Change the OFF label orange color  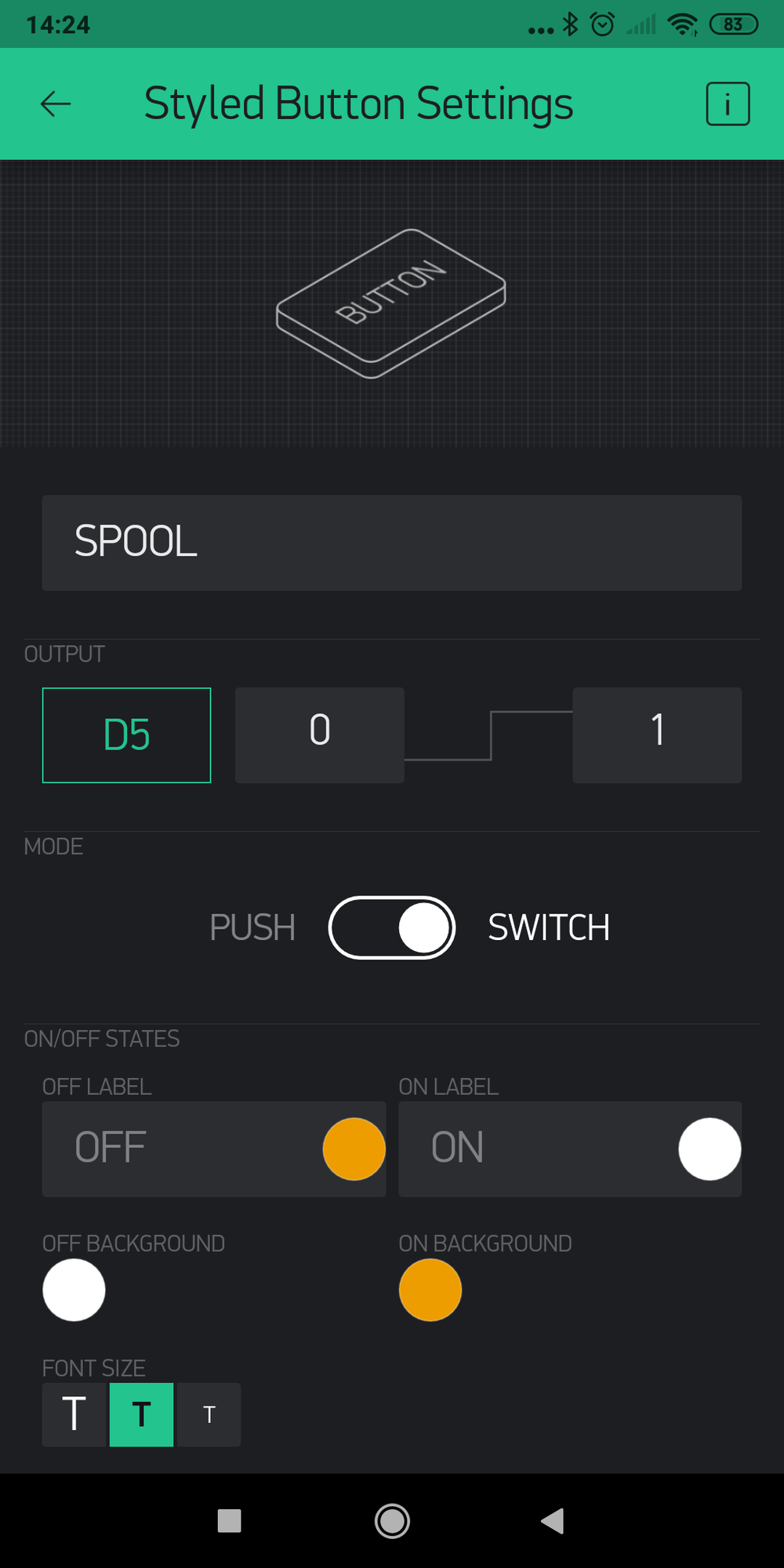[x=354, y=1149]
